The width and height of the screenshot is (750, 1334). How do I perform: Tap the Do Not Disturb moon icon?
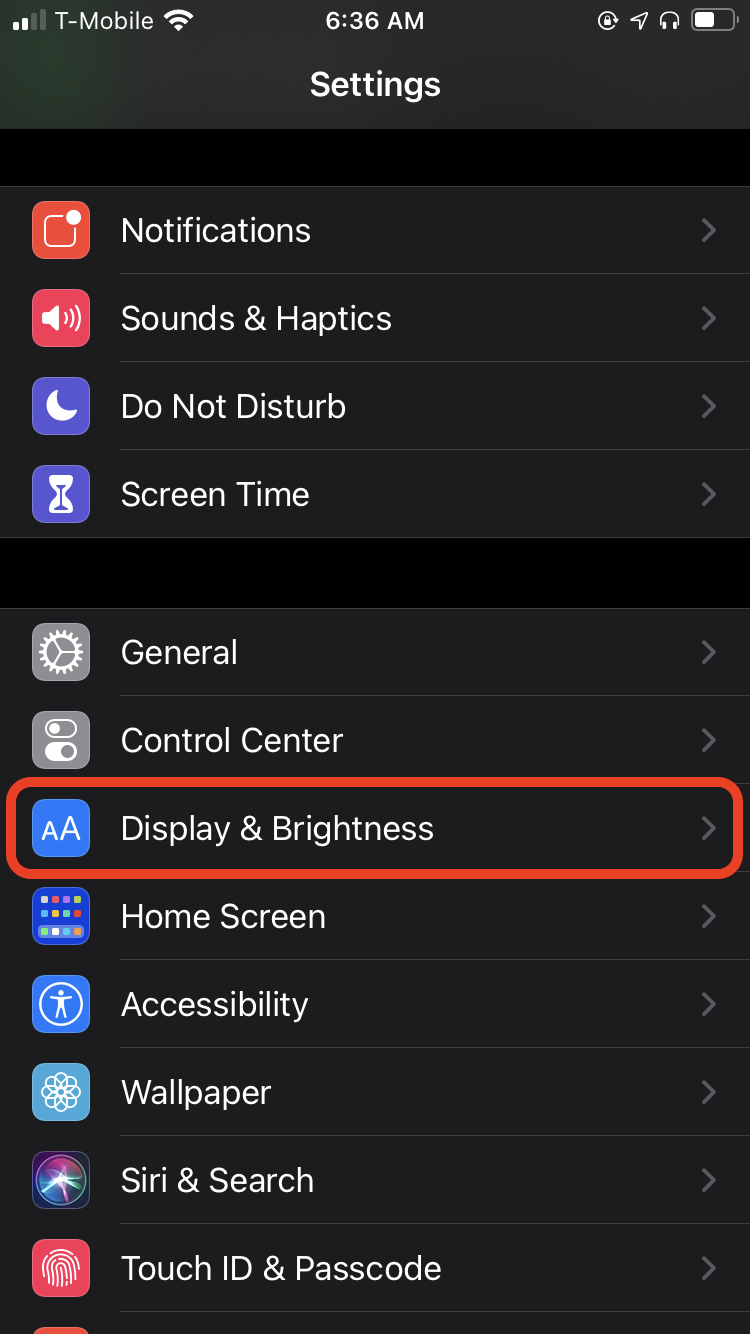[x=61, y=406]
